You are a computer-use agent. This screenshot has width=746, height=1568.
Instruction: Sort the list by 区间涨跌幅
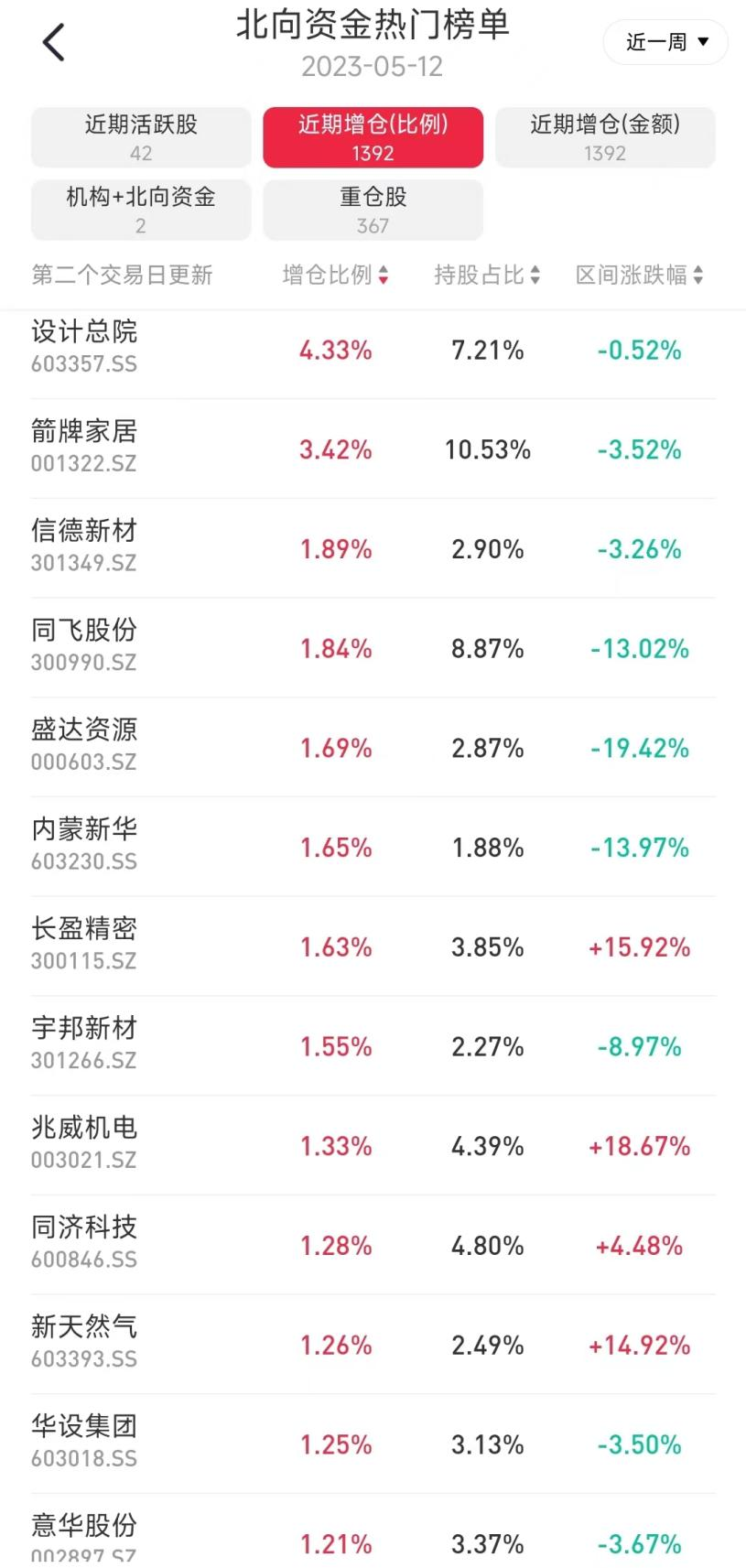pyautogui.click(x=640, y=275)
